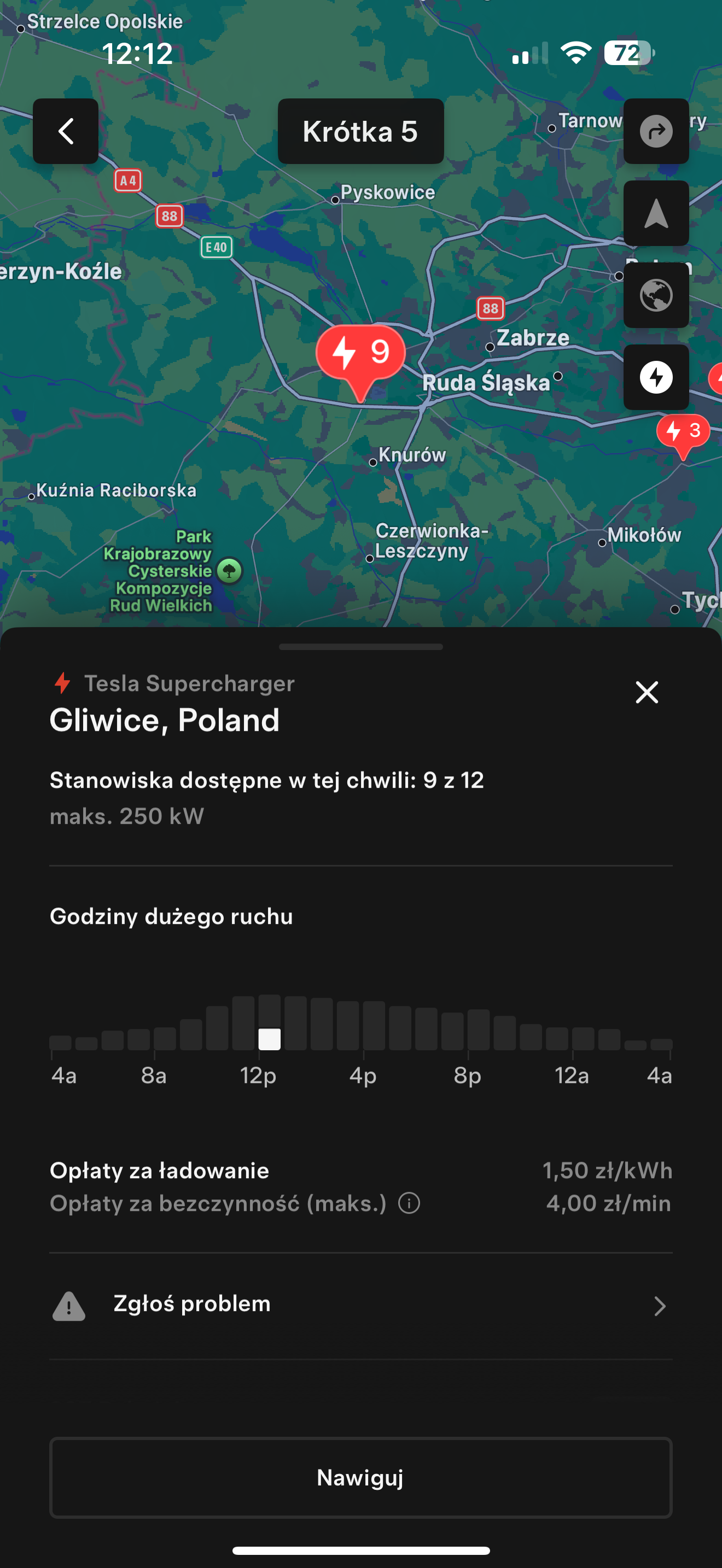Start navigation with the Nawiguj button
Screen dimensions: 722x1568
point(360,1477)
